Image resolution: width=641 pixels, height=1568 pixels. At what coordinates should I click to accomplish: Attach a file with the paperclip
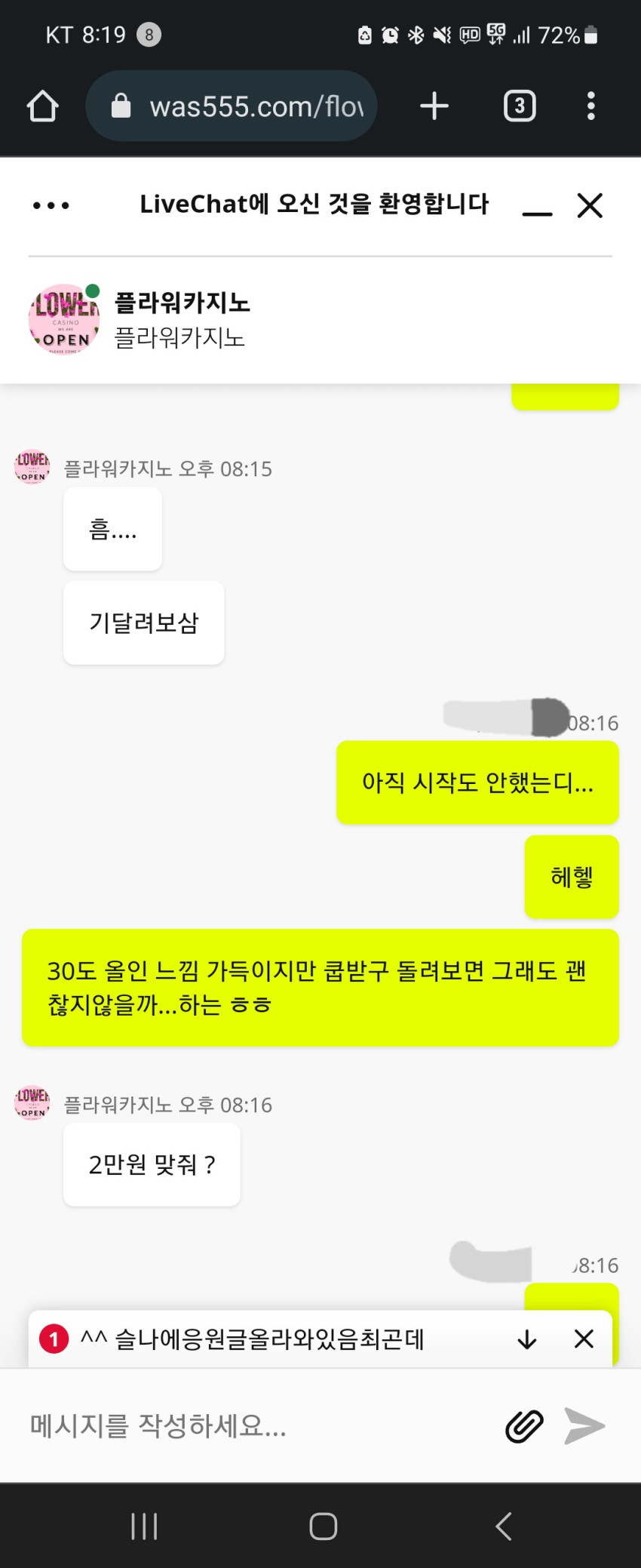click(x=524, y=1426)
